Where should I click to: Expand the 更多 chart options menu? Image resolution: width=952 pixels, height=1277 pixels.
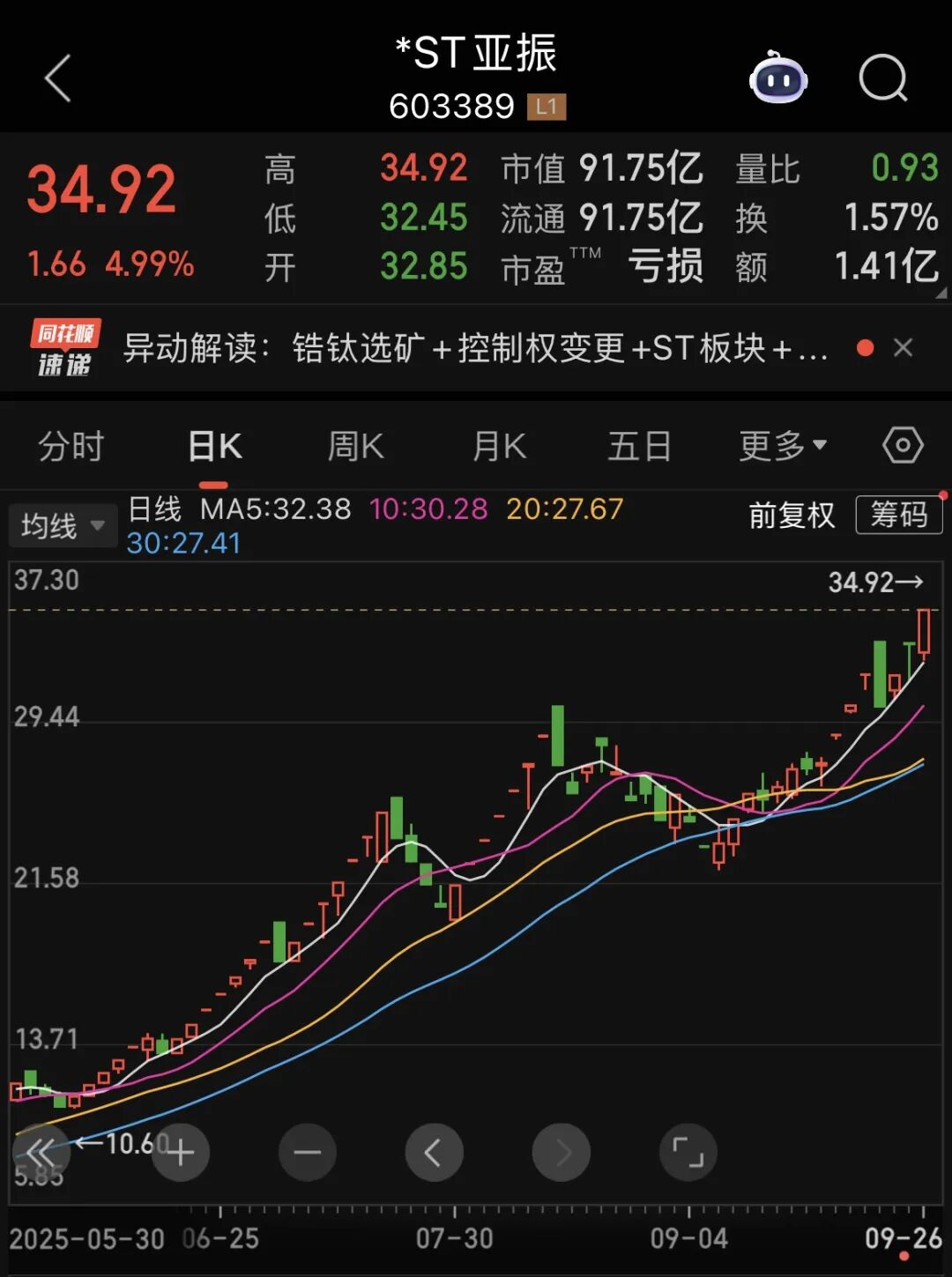(780, 447)
